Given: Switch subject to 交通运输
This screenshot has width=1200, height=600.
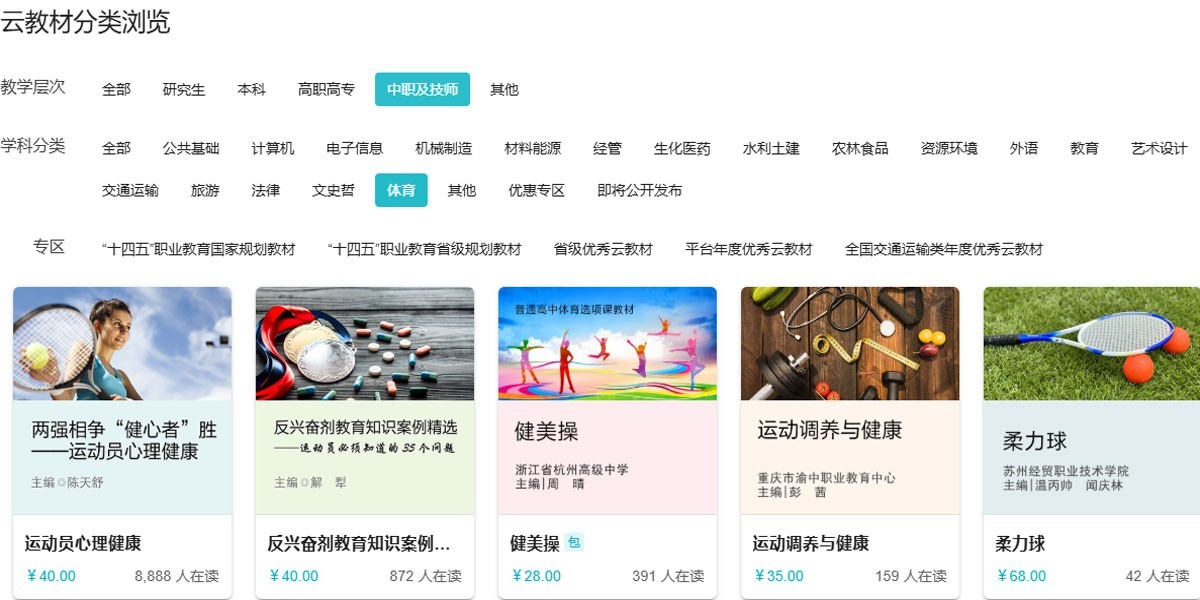Looking at the screenshot, I should coord(130,191).
